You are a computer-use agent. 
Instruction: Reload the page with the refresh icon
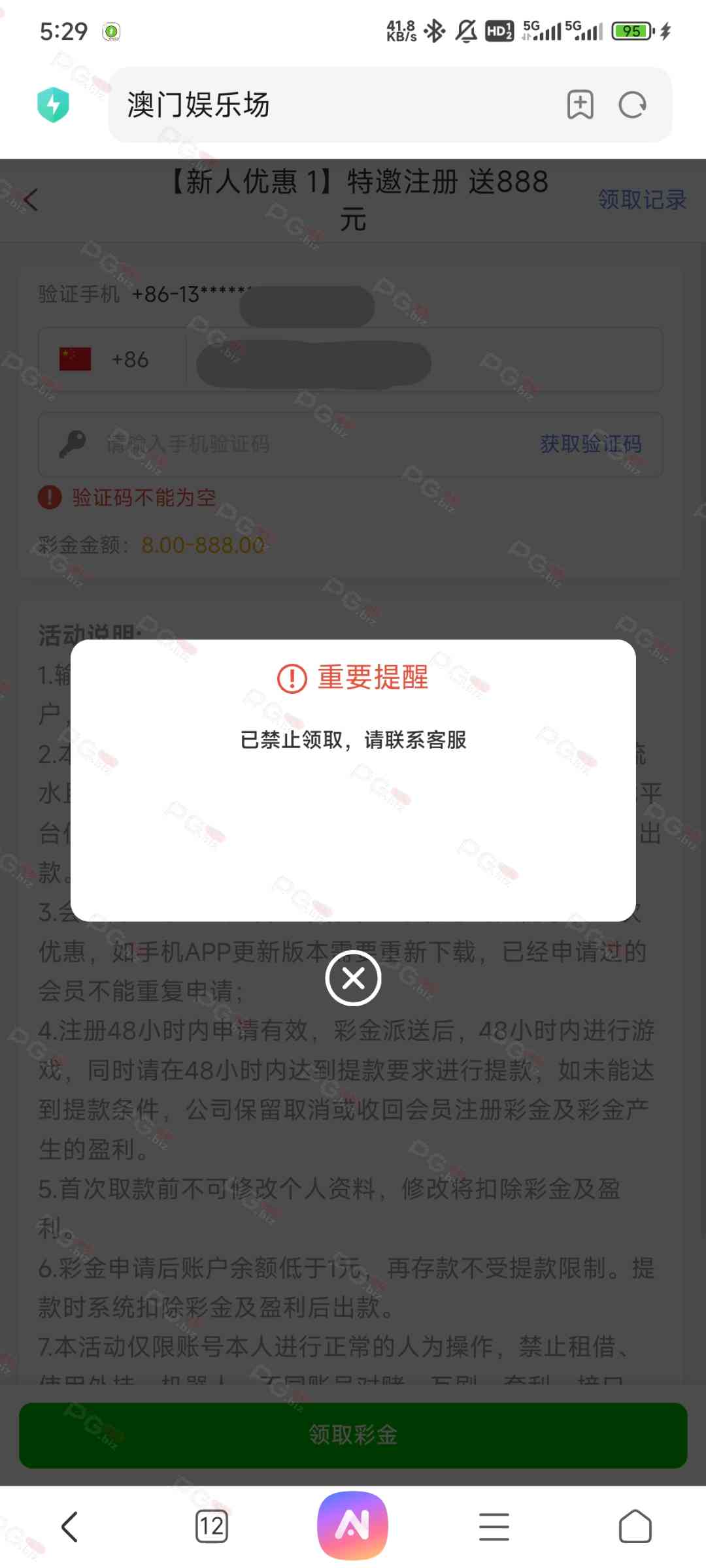[x=632, y=105]
